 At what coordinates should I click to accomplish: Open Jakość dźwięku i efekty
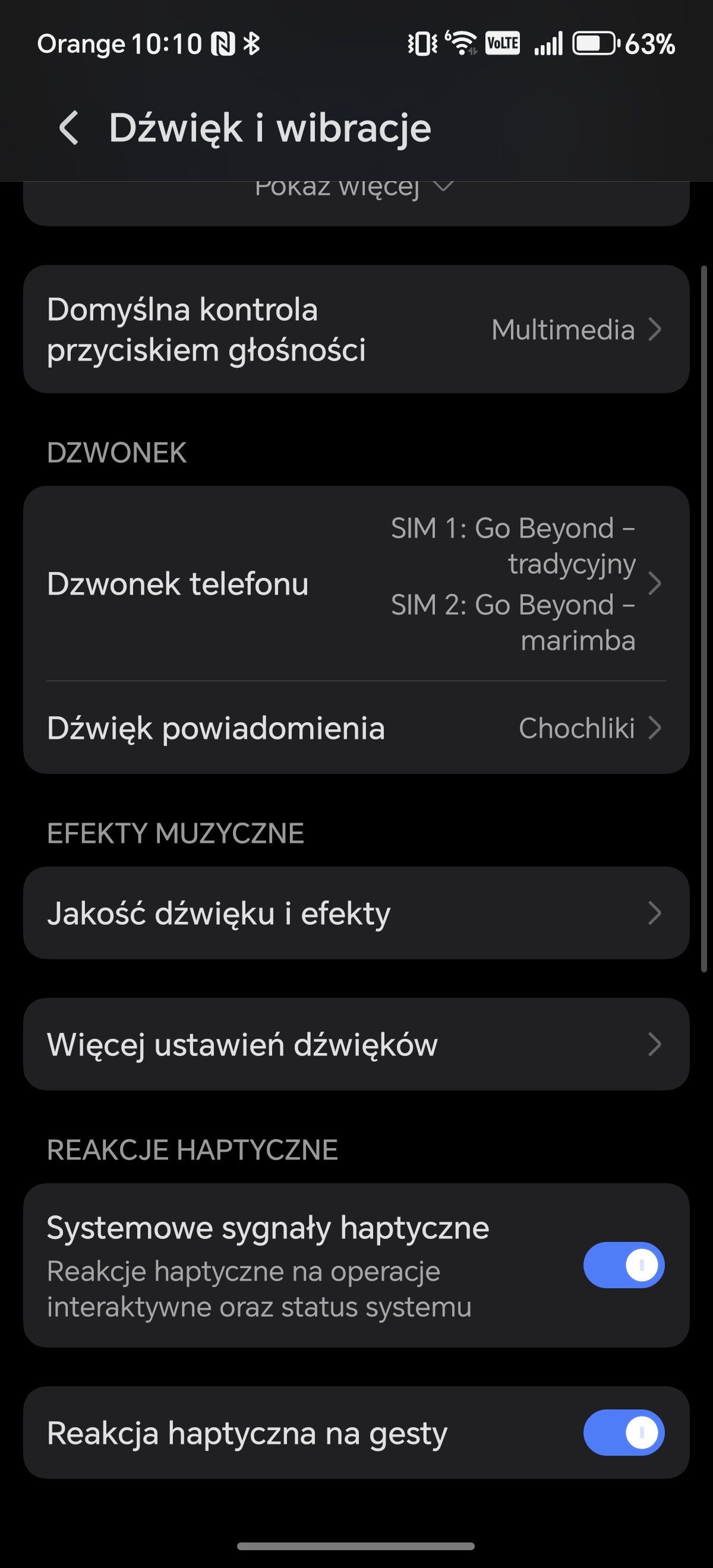356,913
